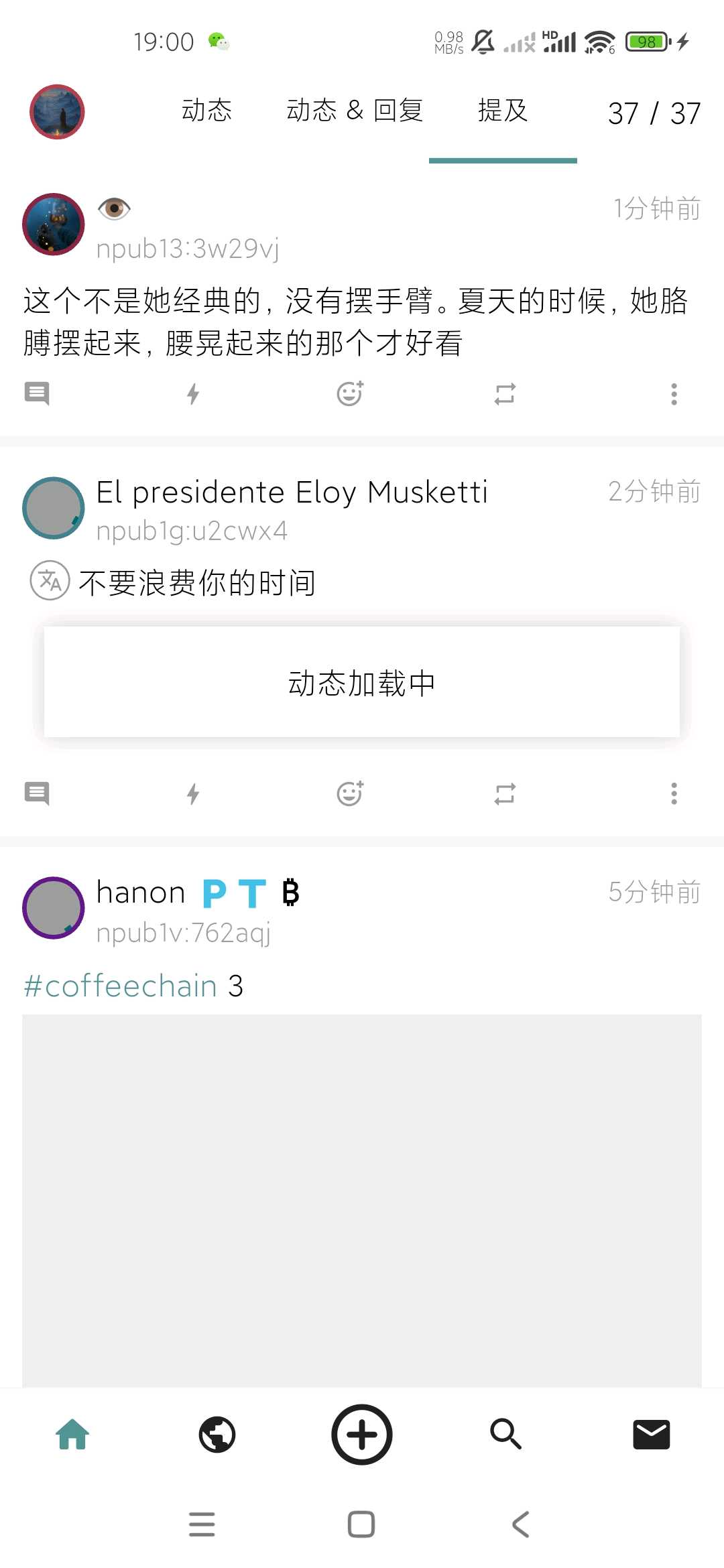Image resolution: width=724 pixels, height=1568 pixels.
Task: Select the 提及 tab
Action: (503, 111)
